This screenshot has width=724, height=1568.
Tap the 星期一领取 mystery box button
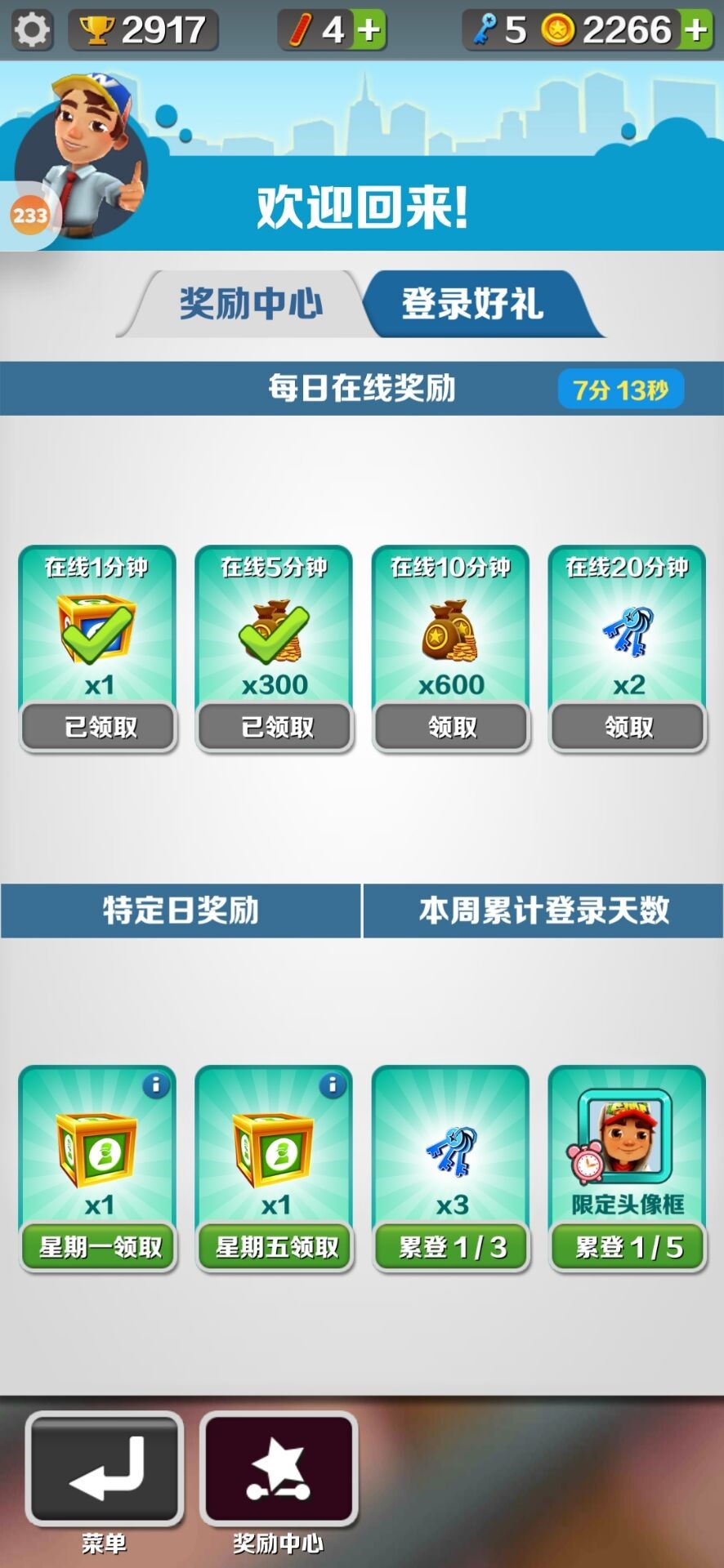pos(99,1246)
